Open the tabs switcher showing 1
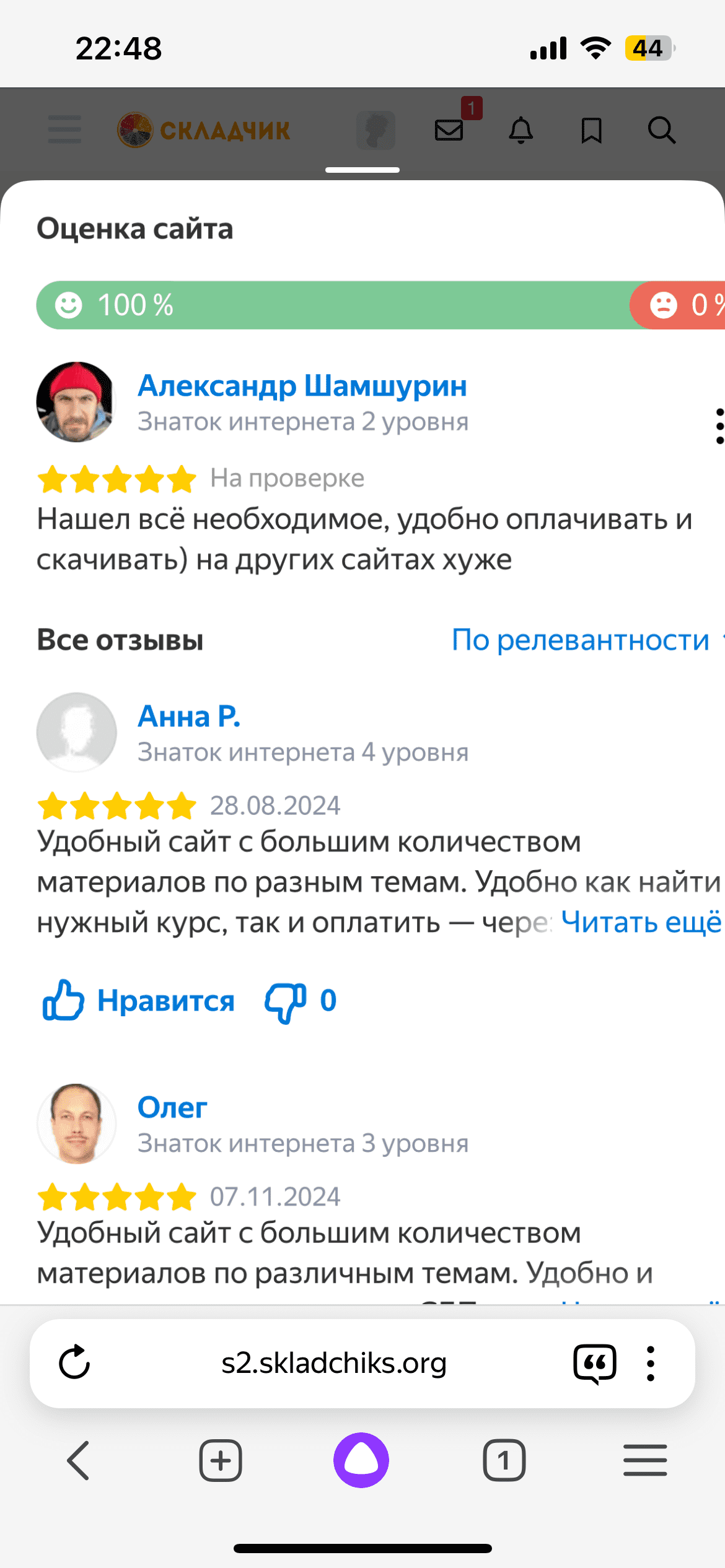The image size is (725, 1568). point(504,1460)
